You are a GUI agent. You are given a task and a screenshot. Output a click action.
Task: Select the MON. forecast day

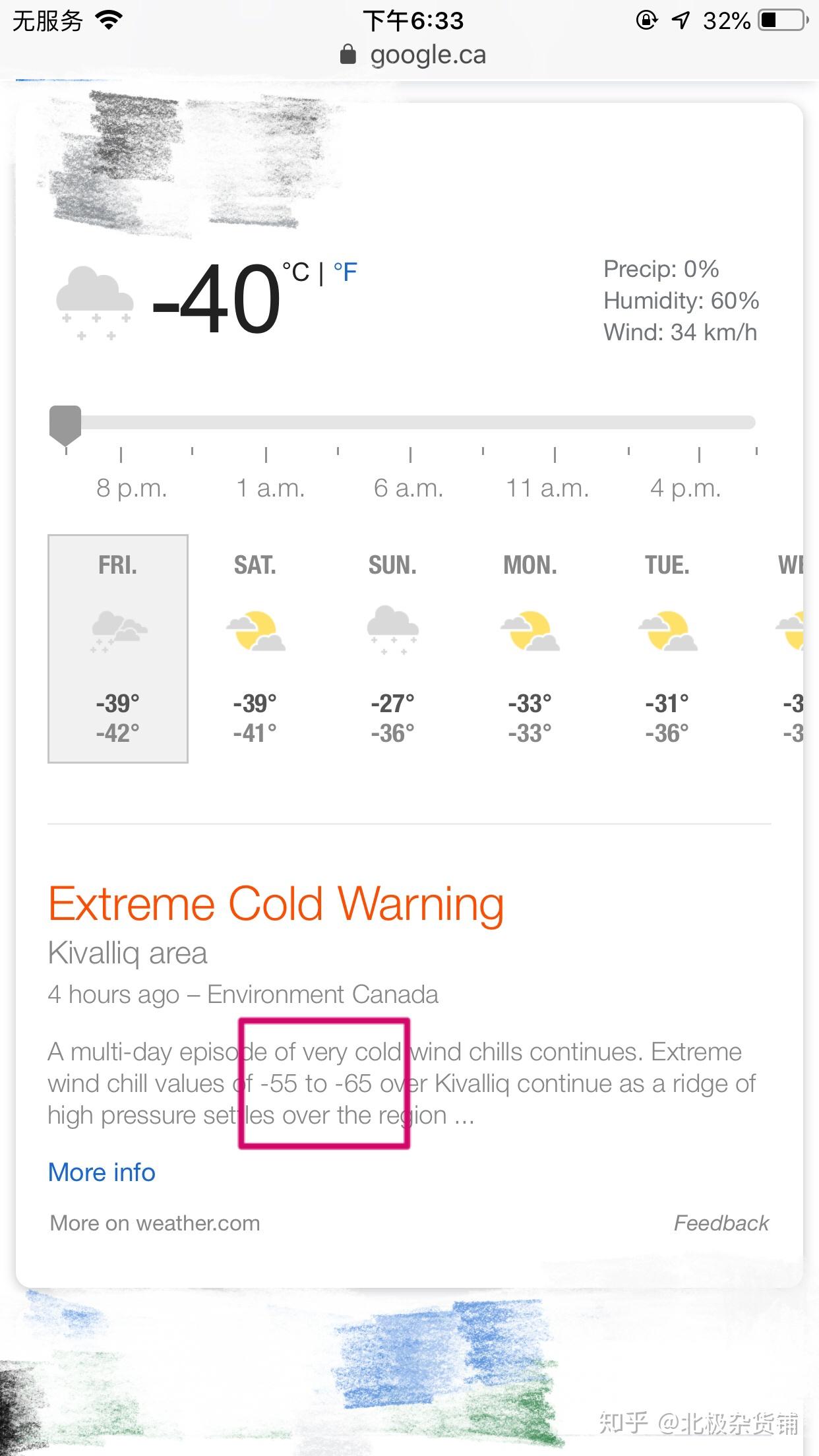click(530, 649)
